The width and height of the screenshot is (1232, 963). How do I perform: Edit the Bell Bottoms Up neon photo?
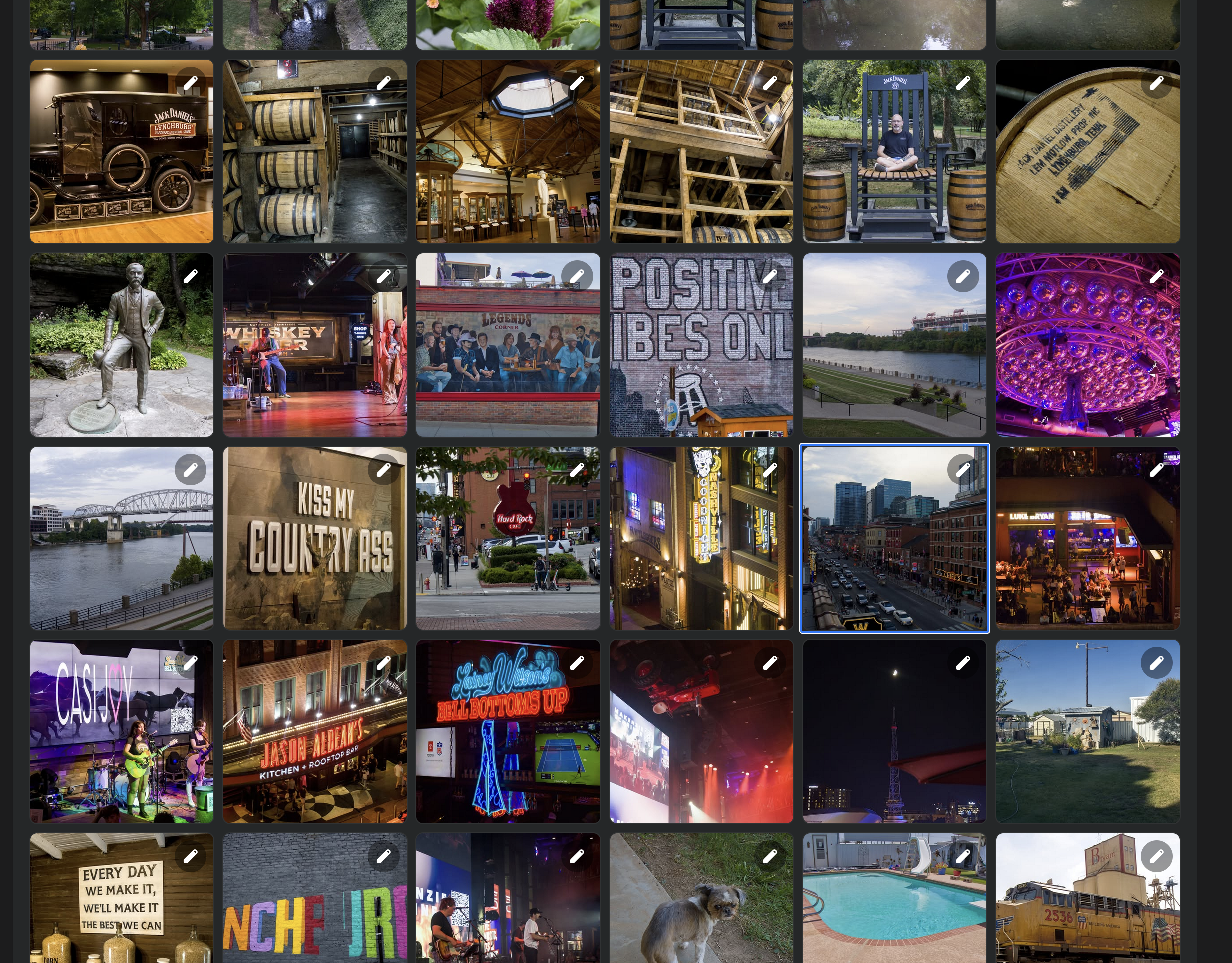click(577, 662)
